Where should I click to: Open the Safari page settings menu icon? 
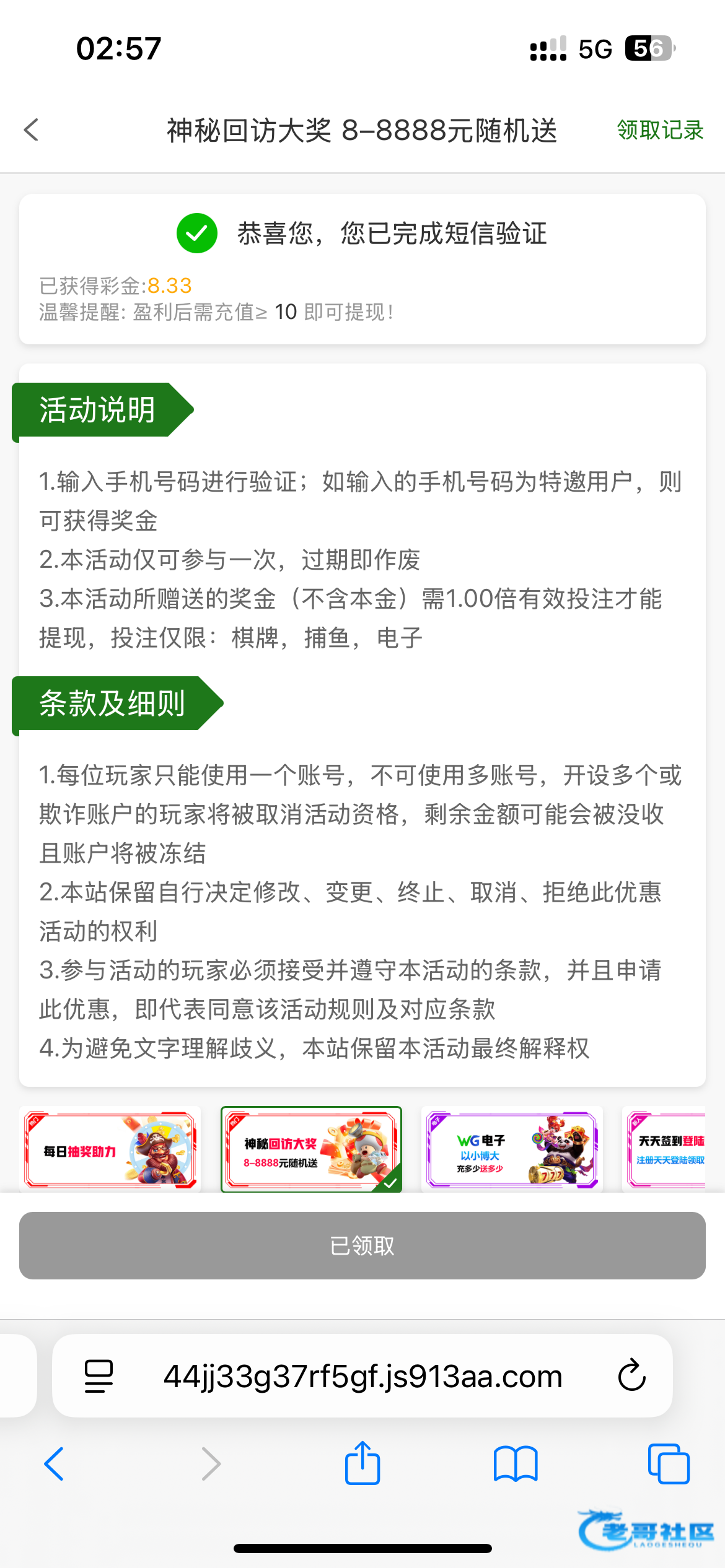pyautogui.click(x=99, y=1376)
